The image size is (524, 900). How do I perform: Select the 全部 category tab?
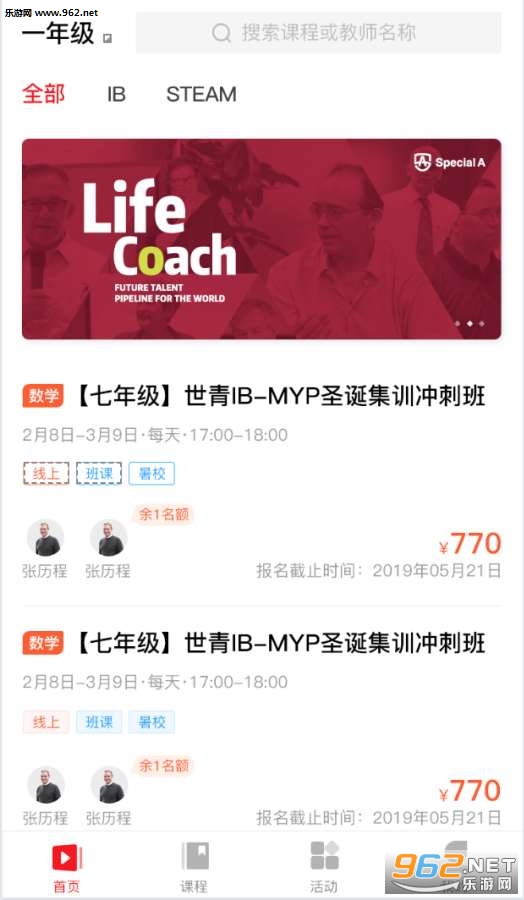coord(44,94)
